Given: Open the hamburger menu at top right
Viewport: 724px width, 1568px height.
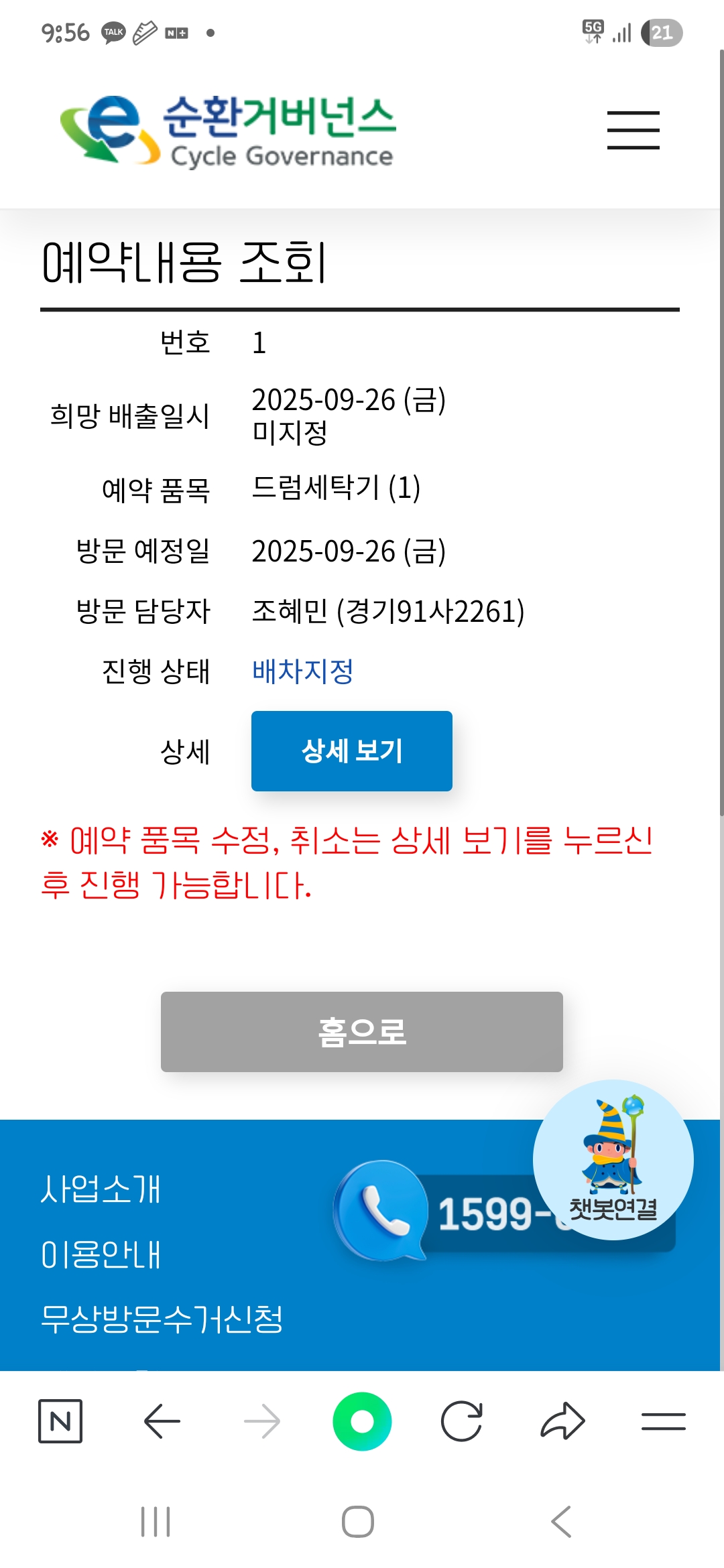Looking at the screenshot, I should tap(633, 130).
